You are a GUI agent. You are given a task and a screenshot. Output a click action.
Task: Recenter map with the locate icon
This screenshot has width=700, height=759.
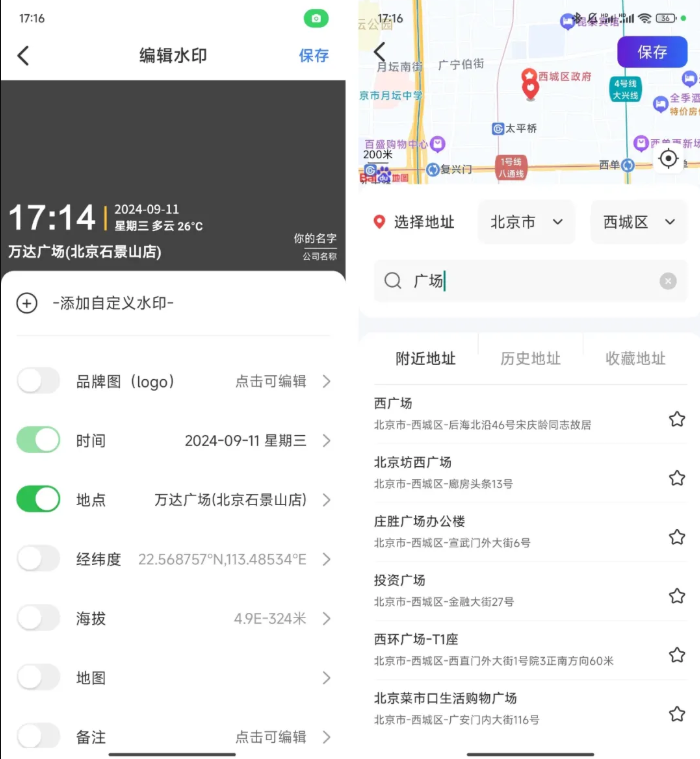pos(669,159)
